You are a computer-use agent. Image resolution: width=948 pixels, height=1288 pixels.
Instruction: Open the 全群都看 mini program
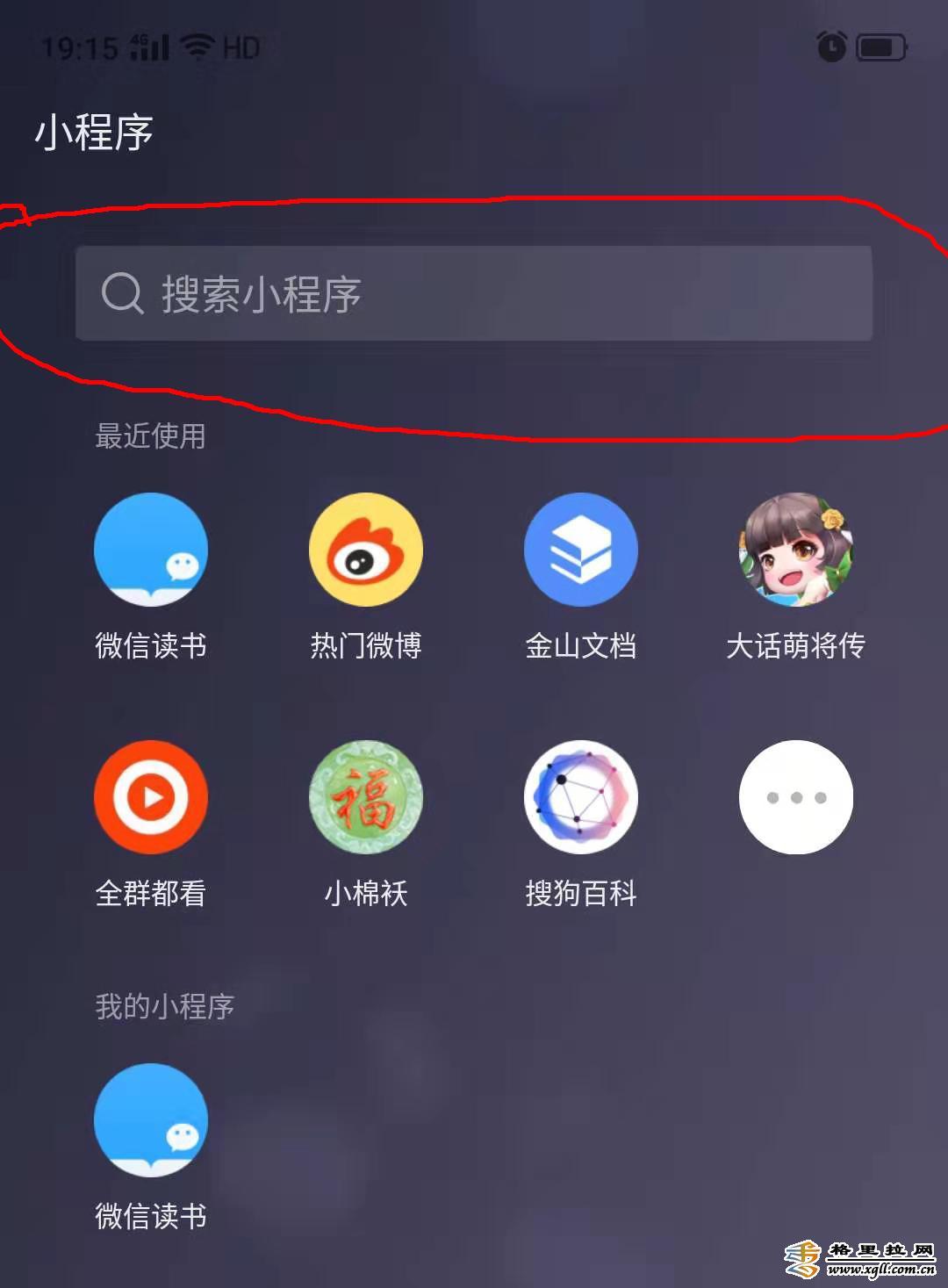point(151,797)
